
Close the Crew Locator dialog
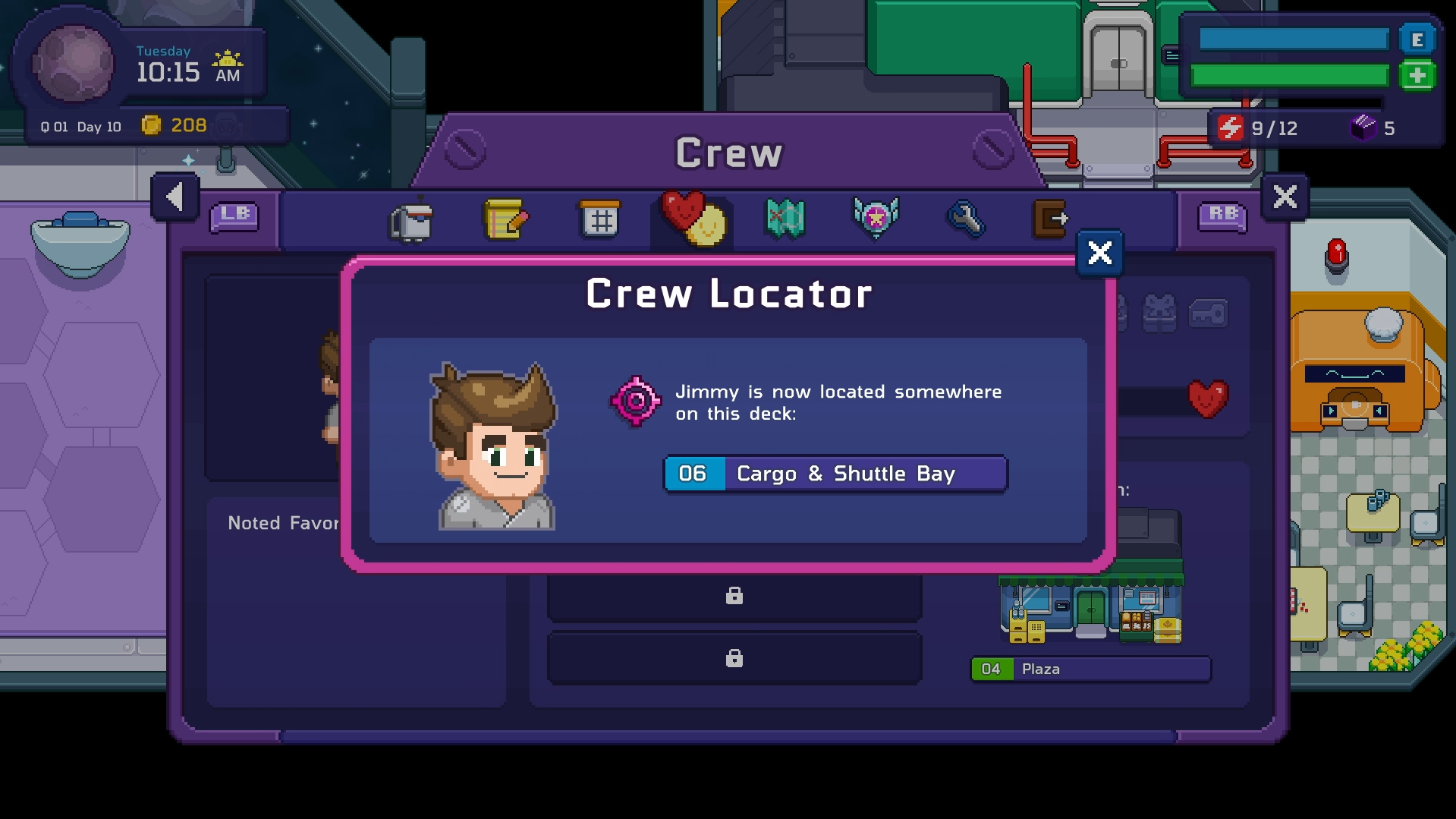(x=1099, y=253)
